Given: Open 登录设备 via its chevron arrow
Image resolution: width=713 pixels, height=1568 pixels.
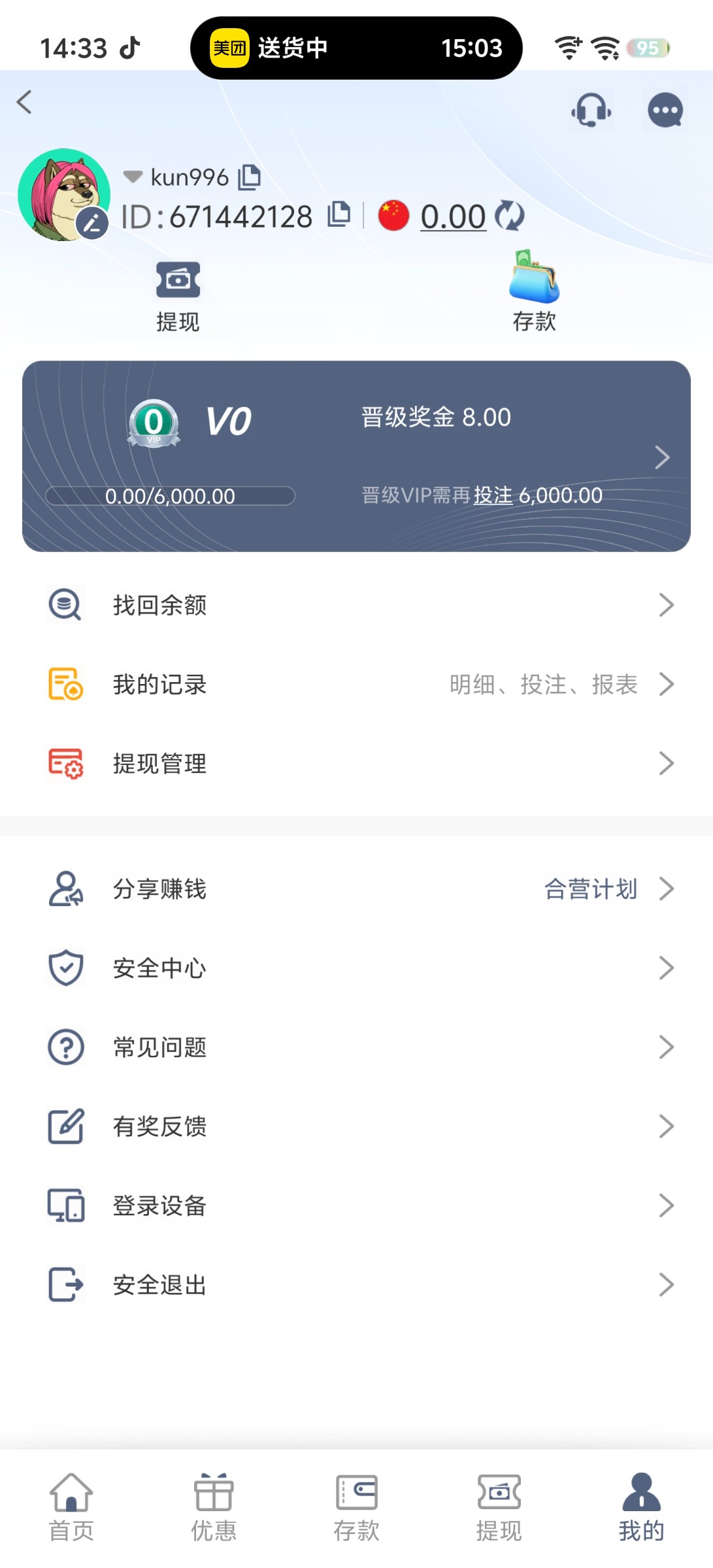Looking at the screenshot, I should coord(667,1205).
